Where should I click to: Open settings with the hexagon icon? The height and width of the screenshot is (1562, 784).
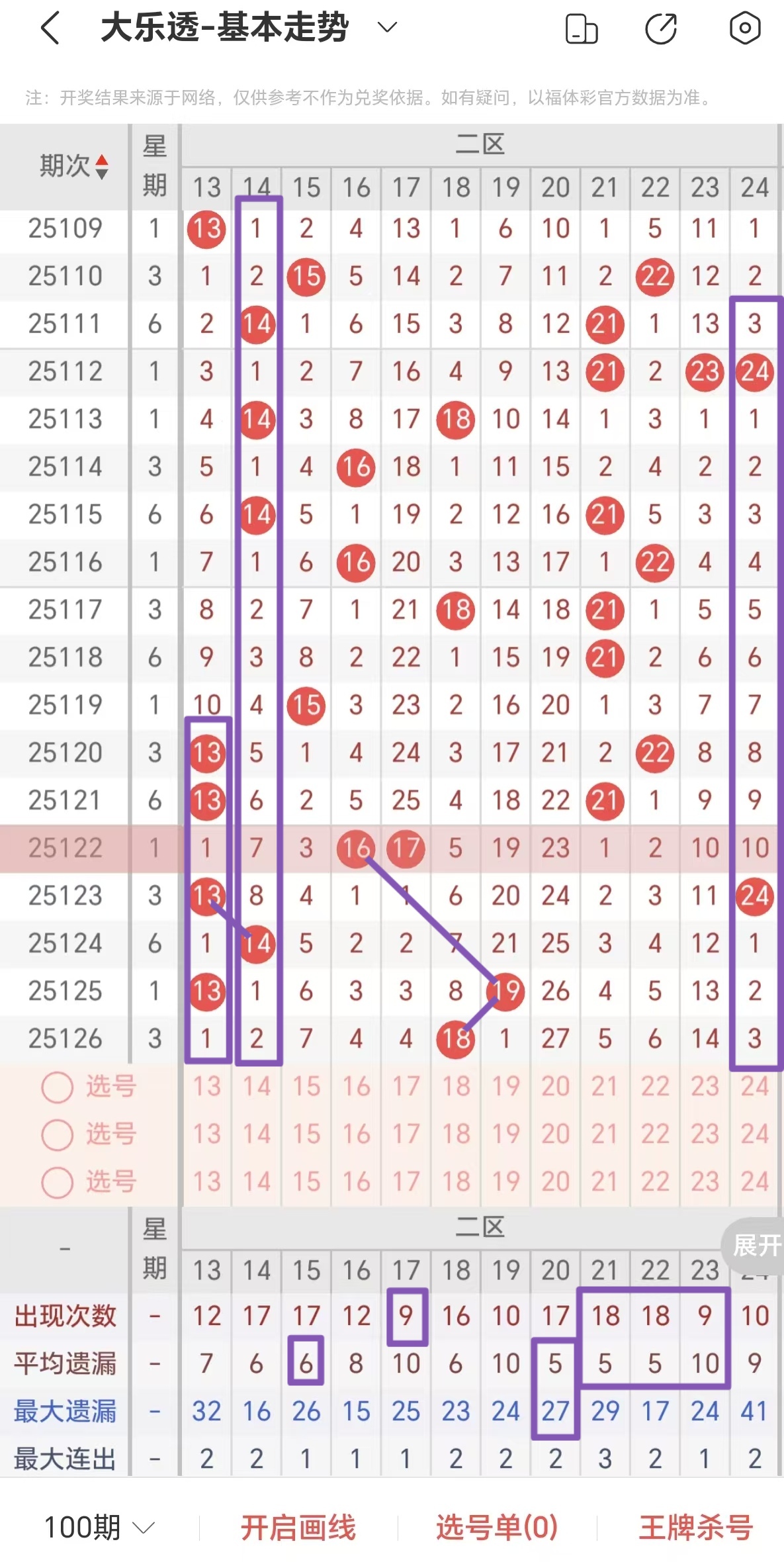click(744, 28)
